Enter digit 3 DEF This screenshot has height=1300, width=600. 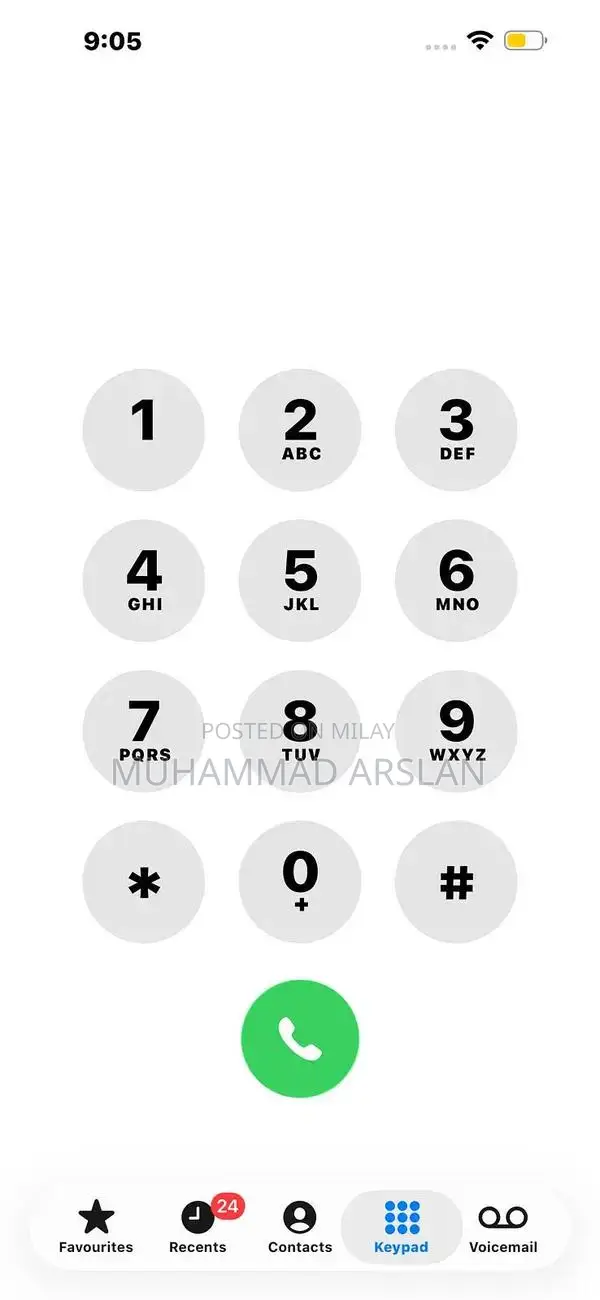[x=456, y=430]
